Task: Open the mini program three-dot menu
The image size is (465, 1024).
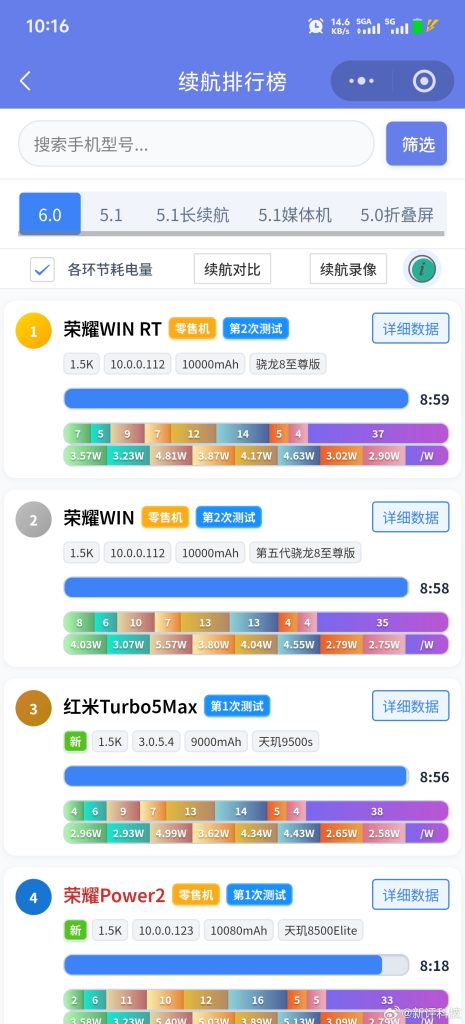Action: pos(361,82)
